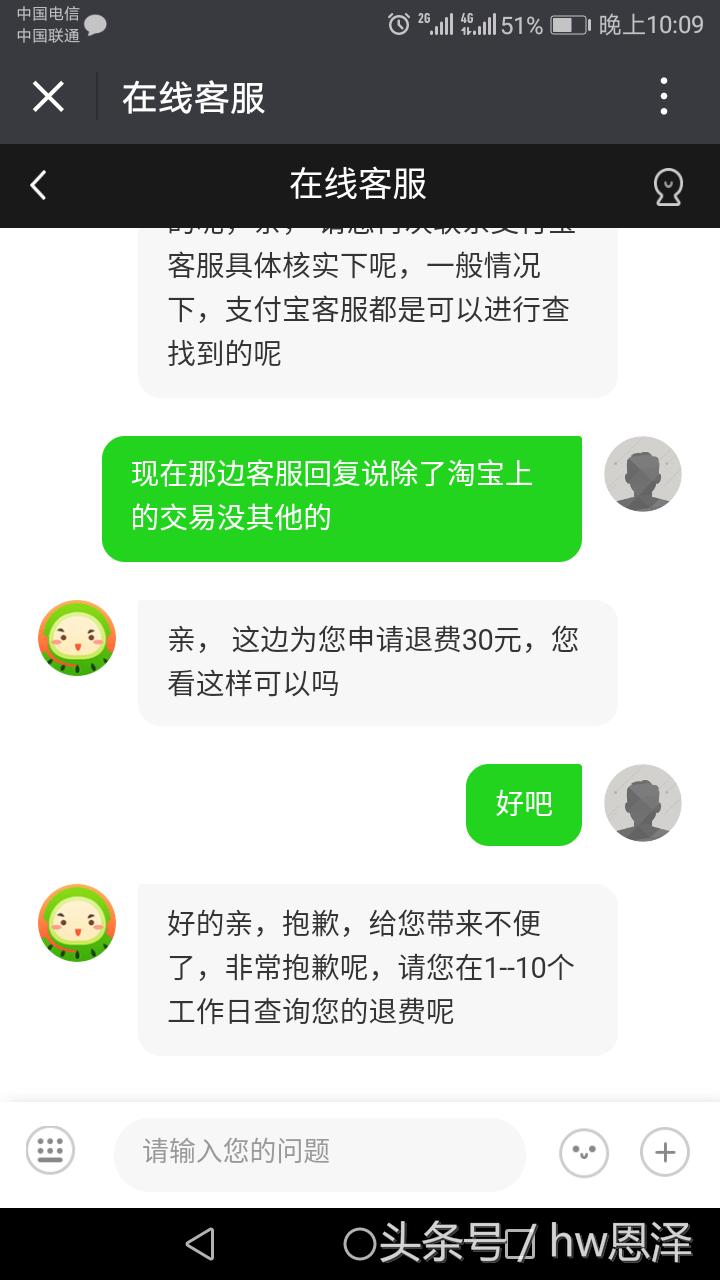Tap the 请输入您的问题 input field
Screen dimensions: 720x1280
pyautogui.click(x=318, y=1152)
